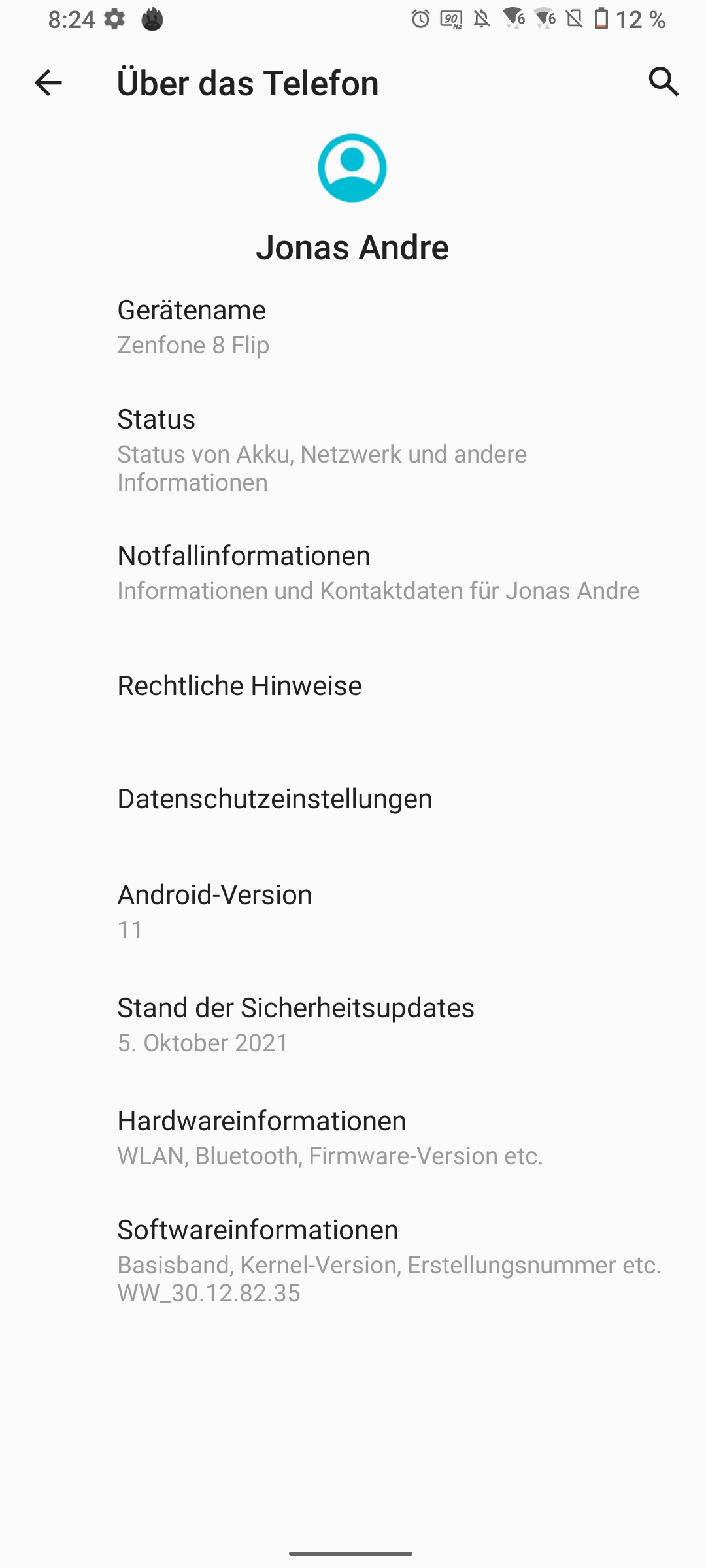
Task: Open Stand der Sicherheitsupdates
Action: 353,1024
